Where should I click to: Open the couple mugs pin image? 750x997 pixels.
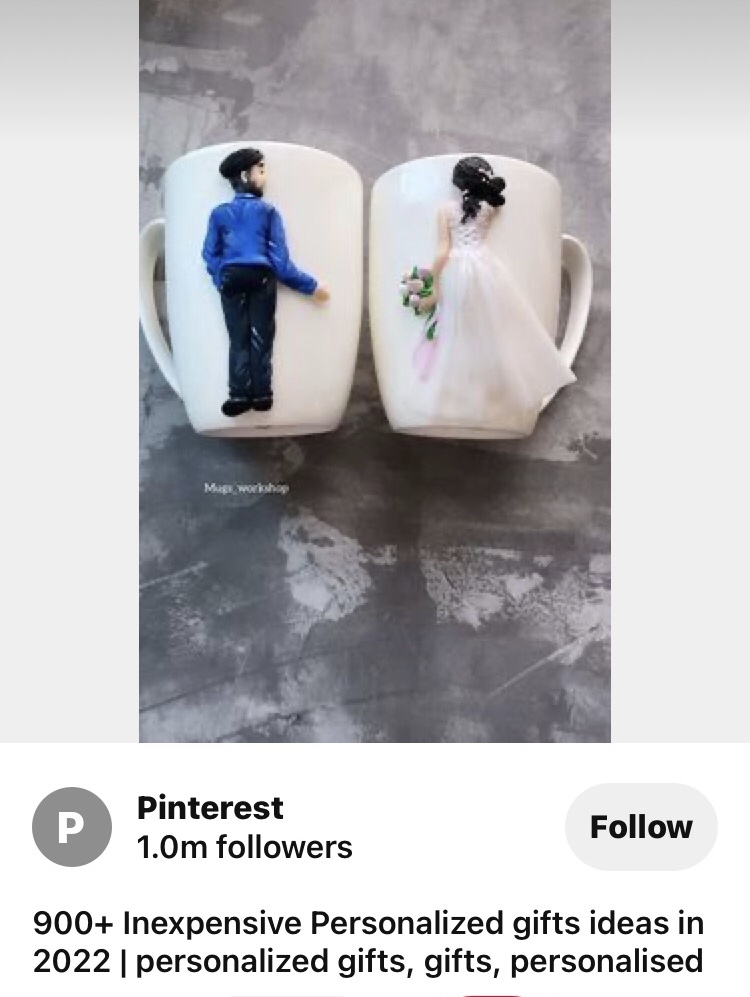click(374, 370)
